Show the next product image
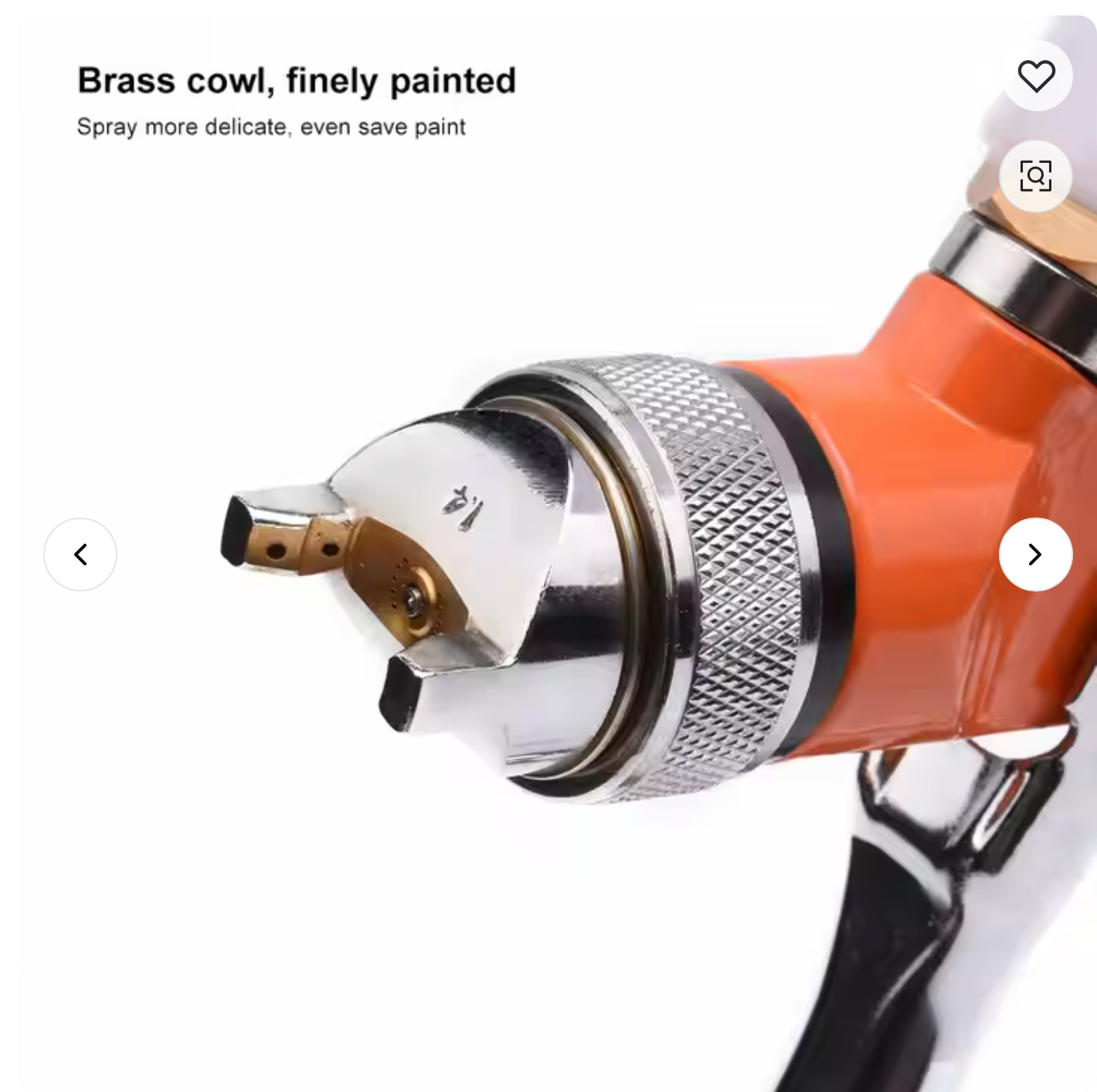This screenshot has height=1092, width=1097. [1035, 554]
